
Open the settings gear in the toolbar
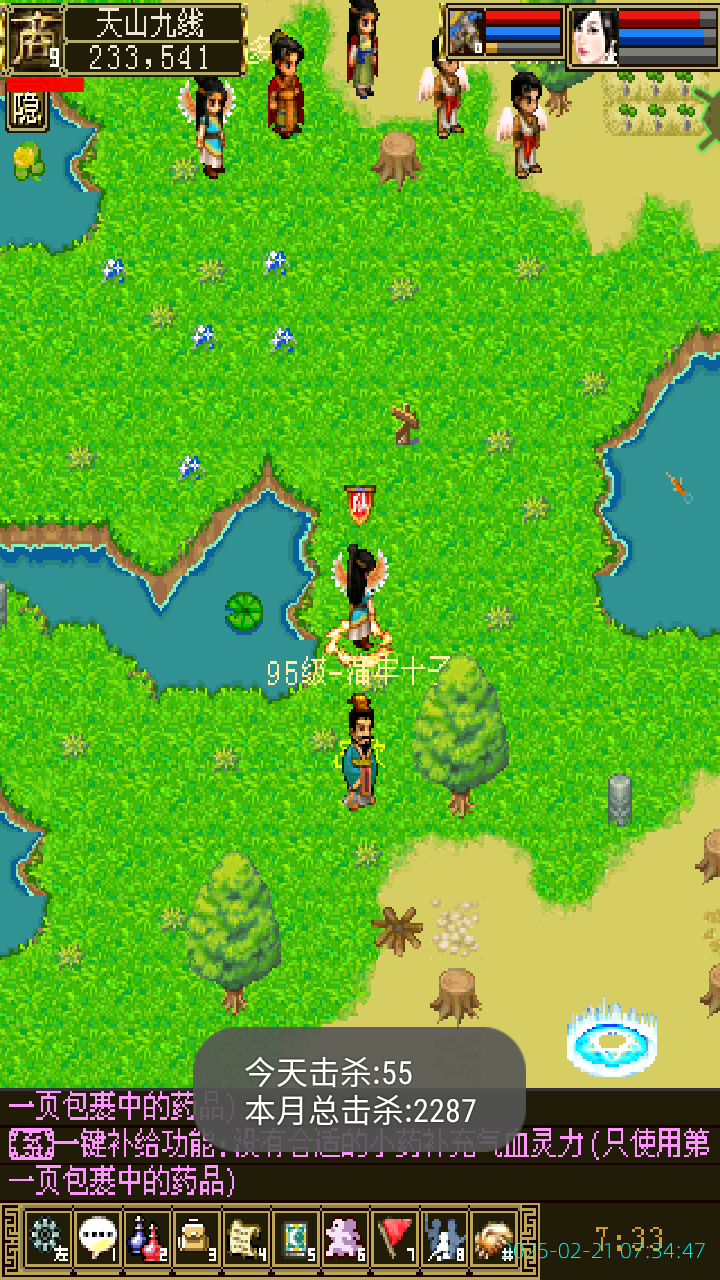(46, 1238)
